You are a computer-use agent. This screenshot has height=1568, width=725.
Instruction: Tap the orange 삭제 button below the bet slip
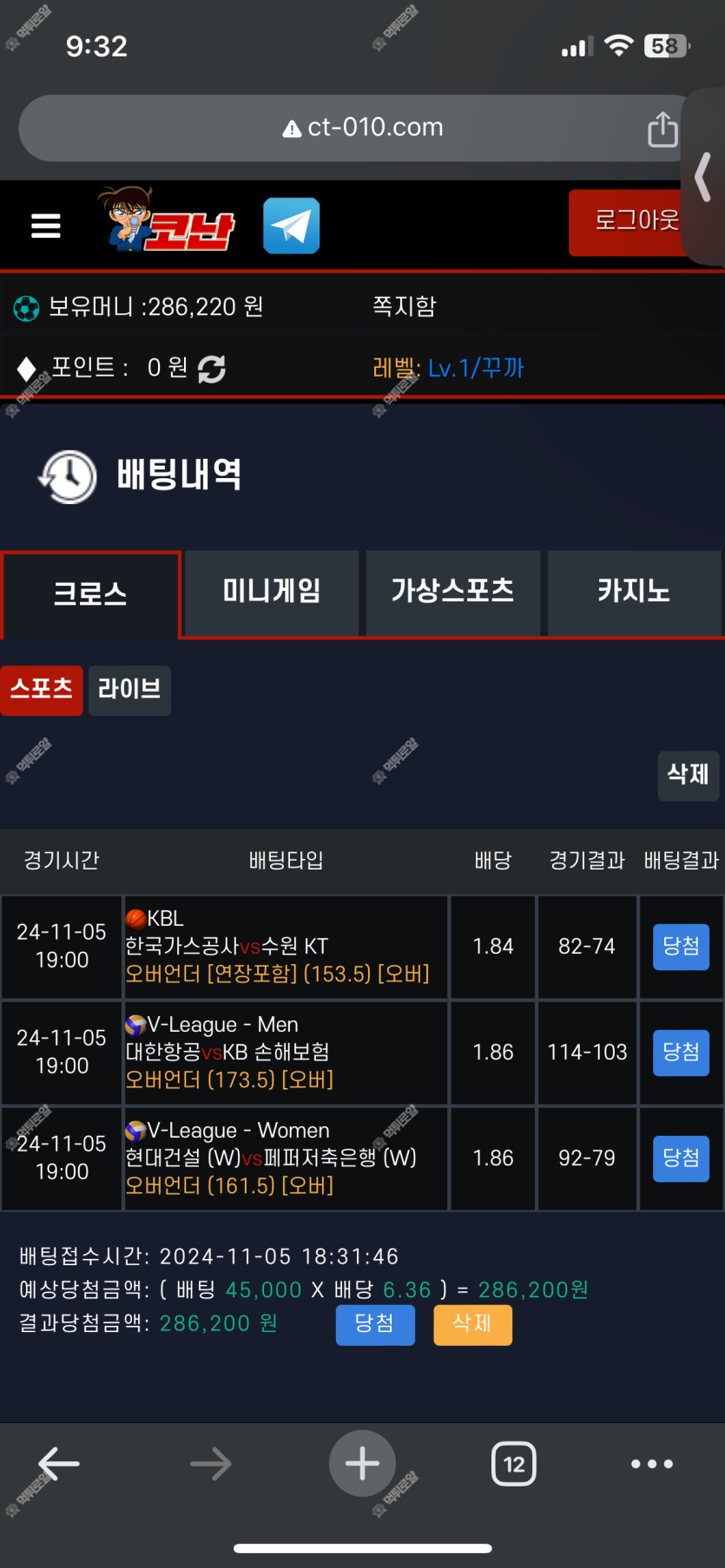472,1325
